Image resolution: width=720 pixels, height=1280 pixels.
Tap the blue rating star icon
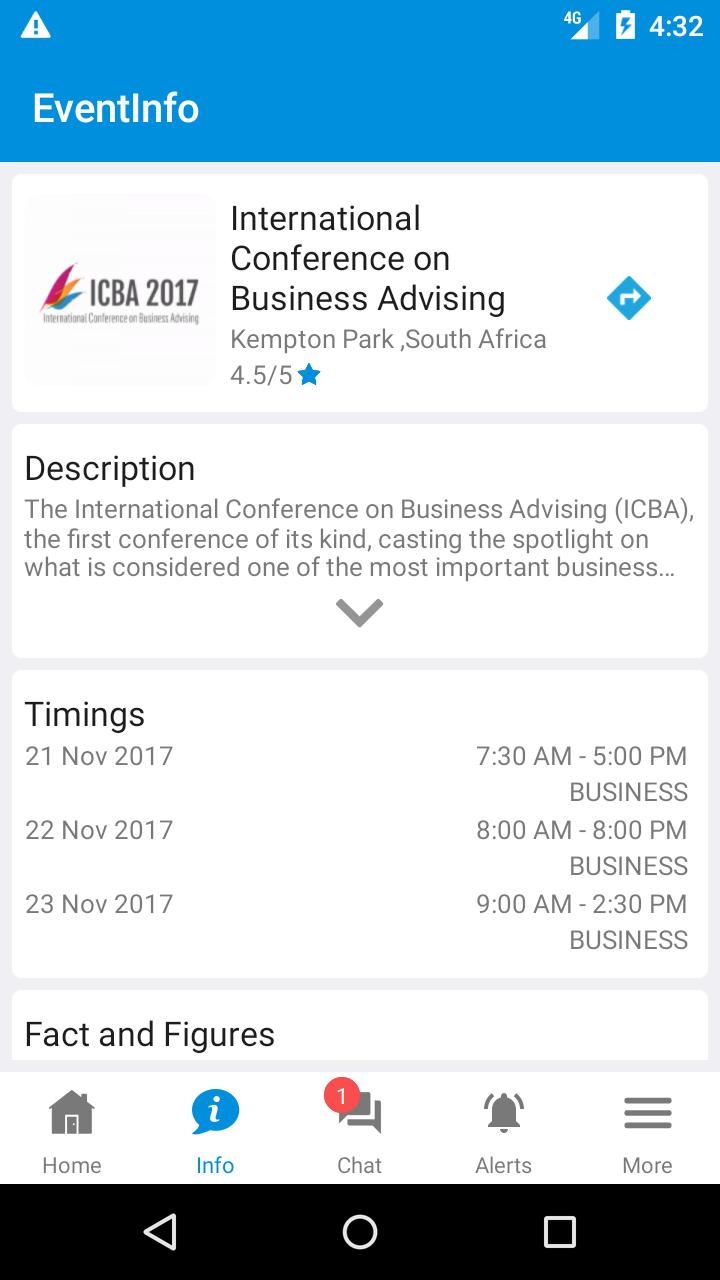[x=307, y=374]
